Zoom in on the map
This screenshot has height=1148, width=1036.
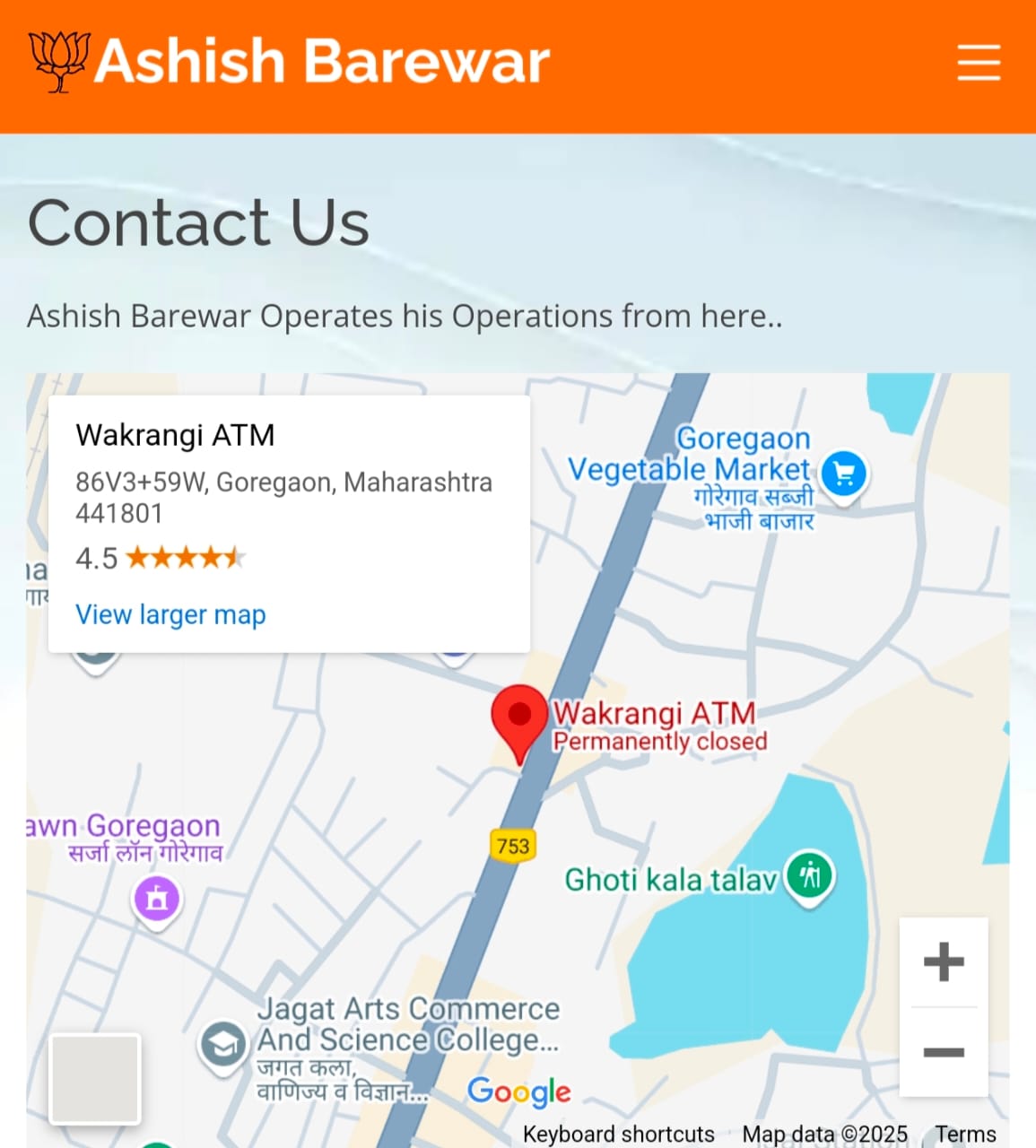[944, 962]
